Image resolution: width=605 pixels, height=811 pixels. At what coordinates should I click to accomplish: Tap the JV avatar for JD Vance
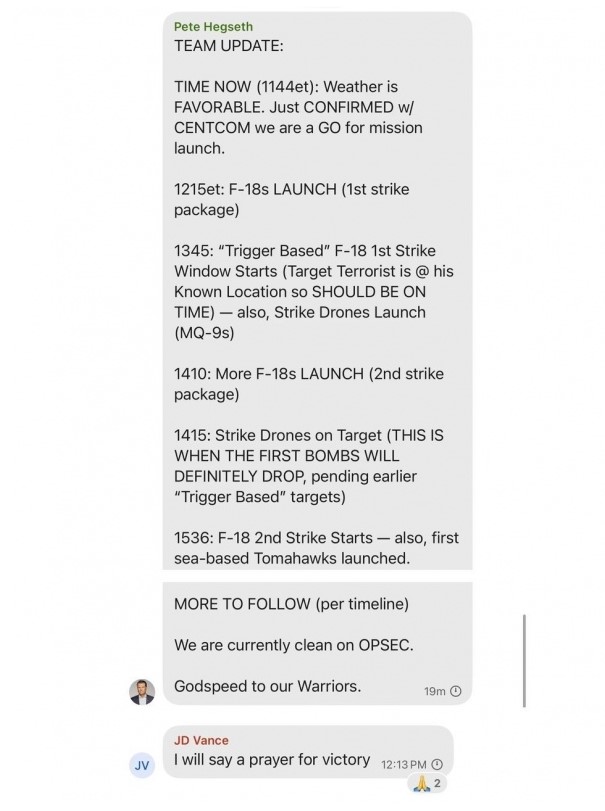tap(142, 764)
